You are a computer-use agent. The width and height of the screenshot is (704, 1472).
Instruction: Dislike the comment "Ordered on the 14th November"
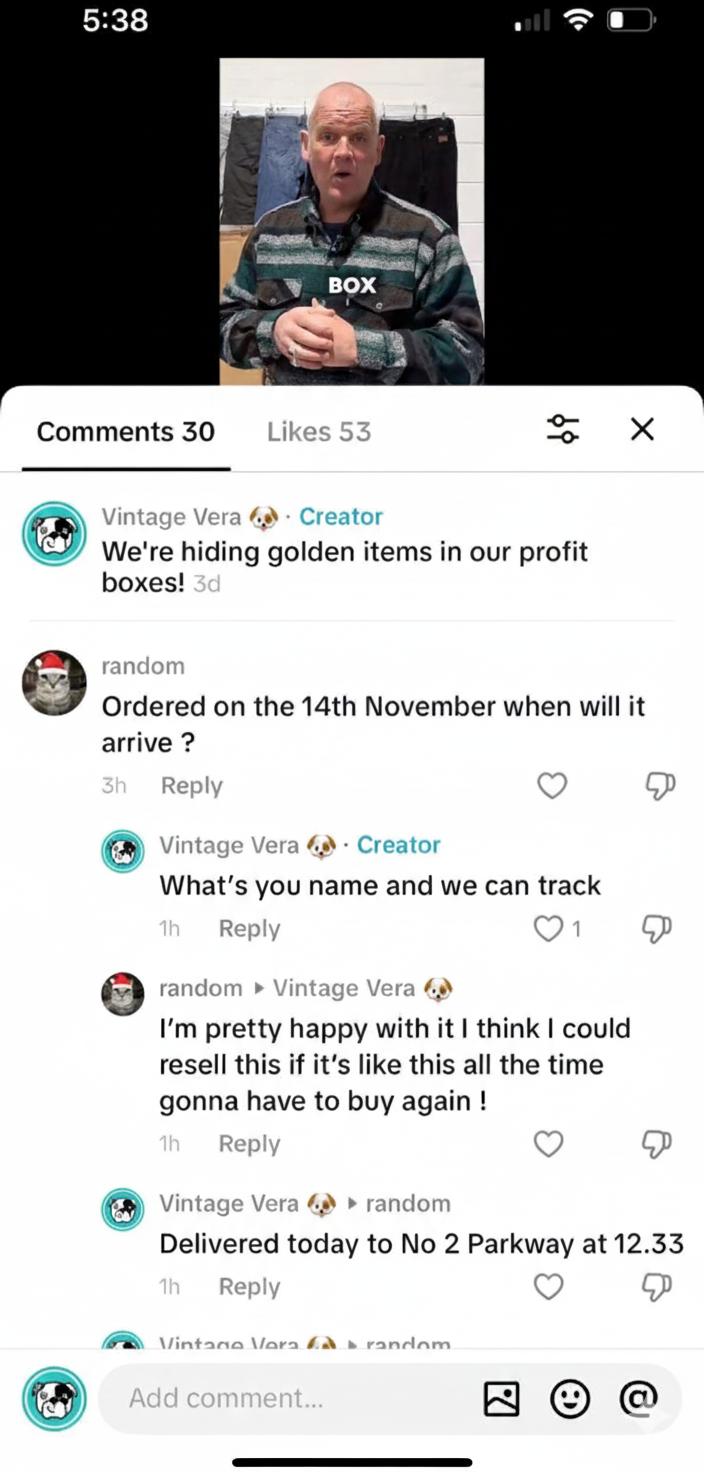coord(660,786)
